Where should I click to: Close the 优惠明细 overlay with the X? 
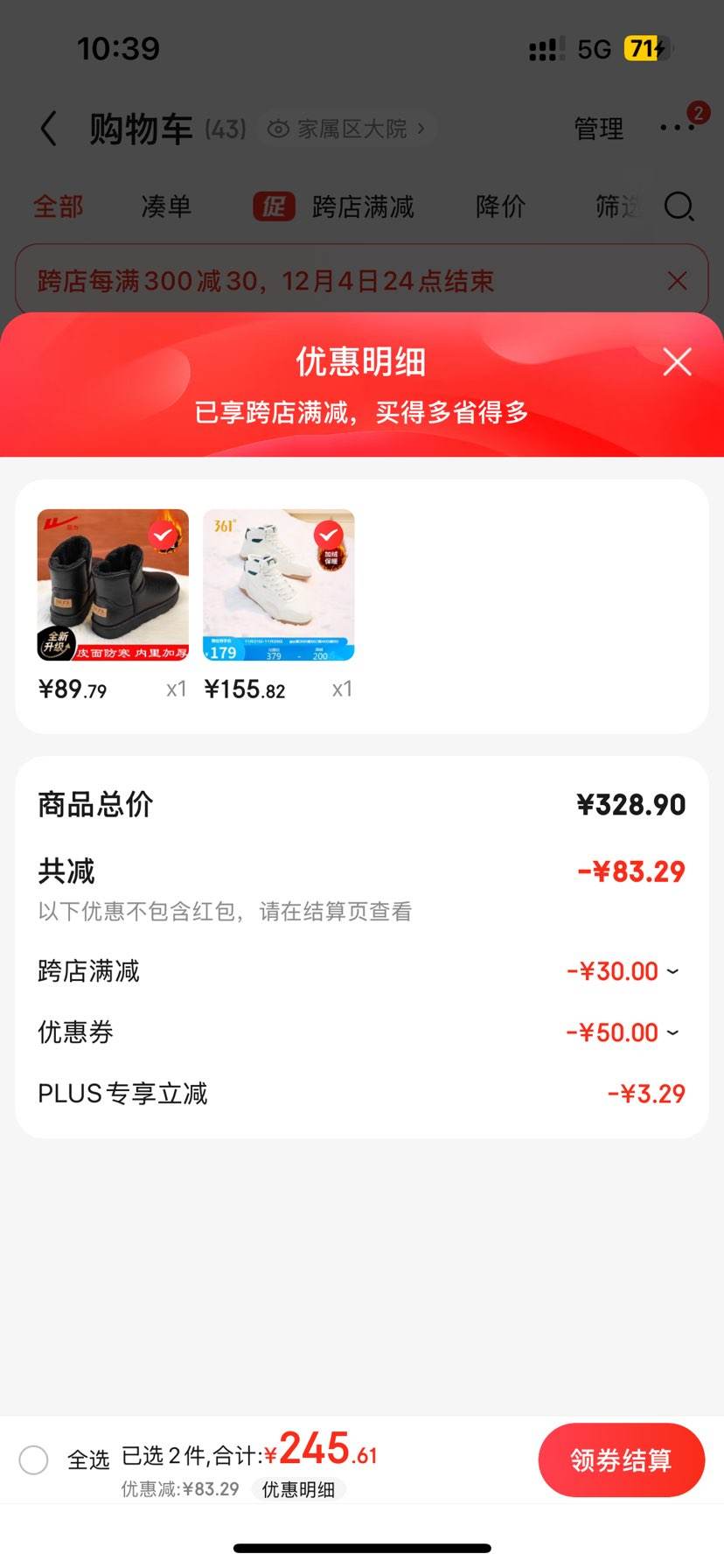(677, 361)
